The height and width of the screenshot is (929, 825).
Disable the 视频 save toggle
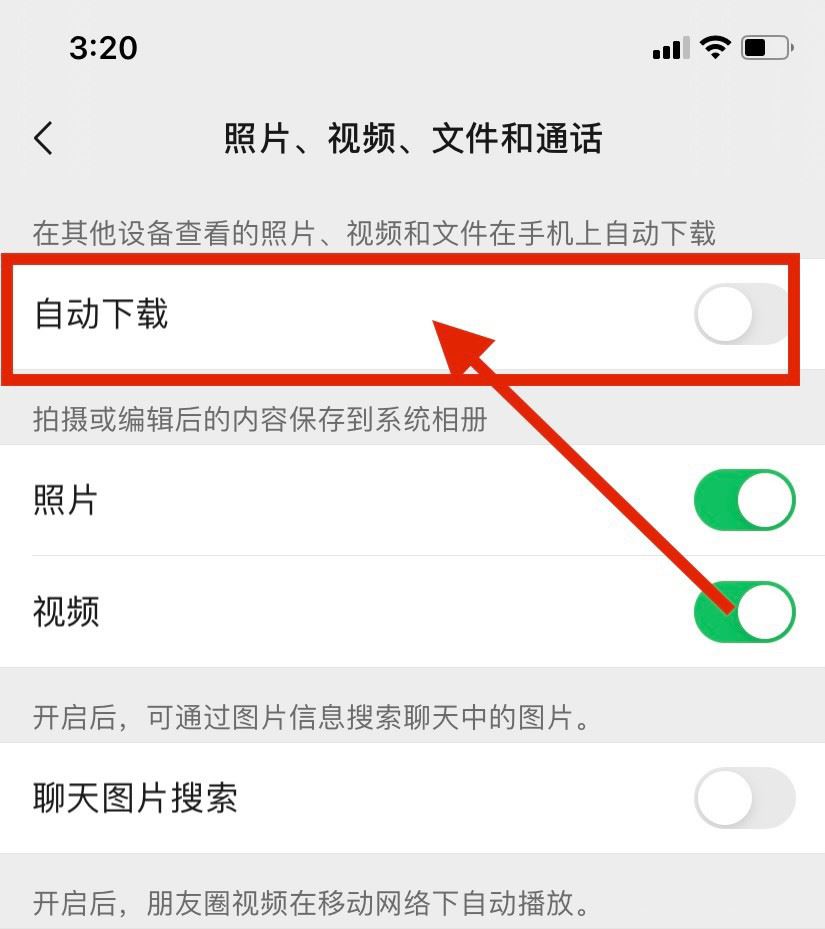click(x=744, y=611)
